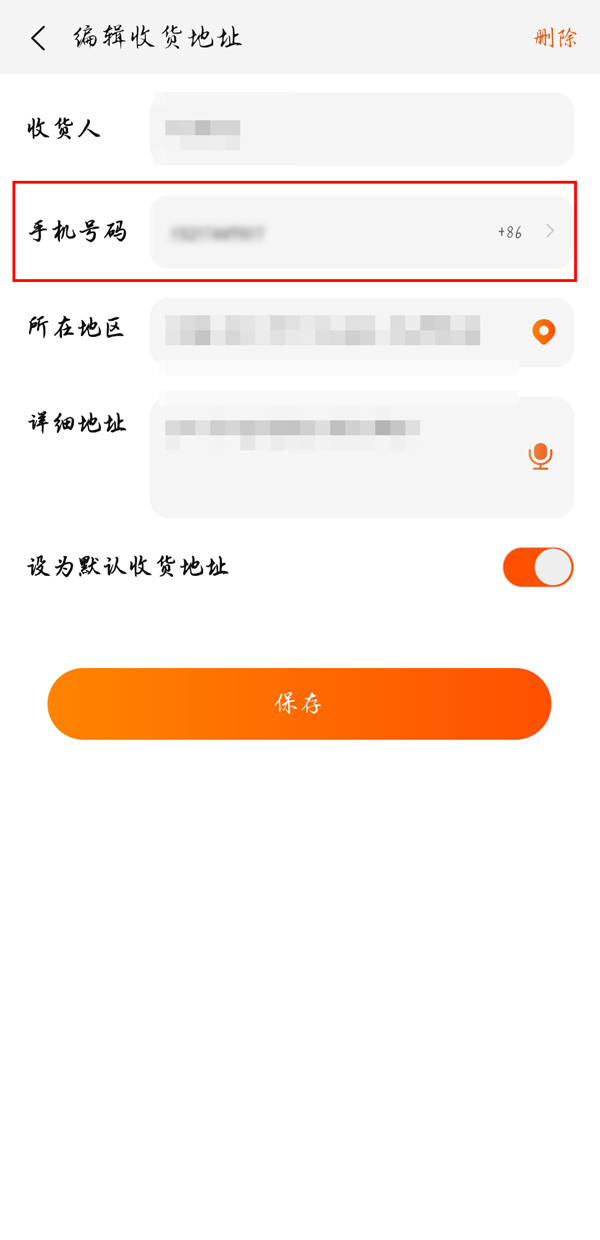Screen dimensions: 600x1240
Task: Go back from 编辑收货地址
Action: coord(38,39)
